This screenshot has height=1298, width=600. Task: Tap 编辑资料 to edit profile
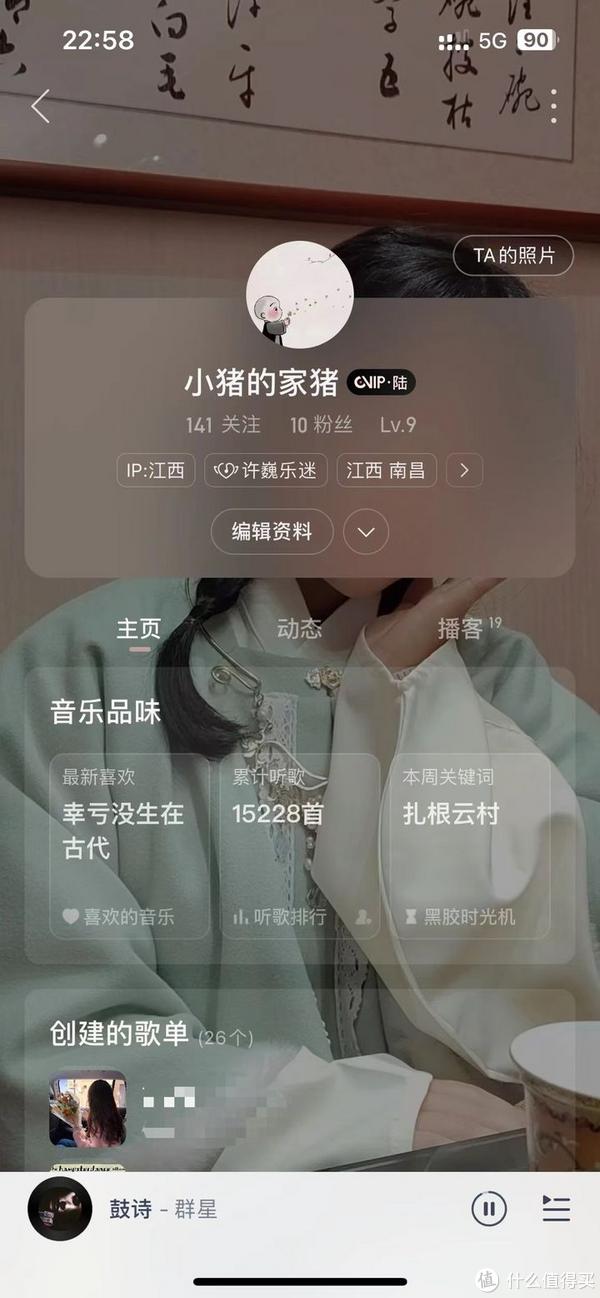pos(271,531)
